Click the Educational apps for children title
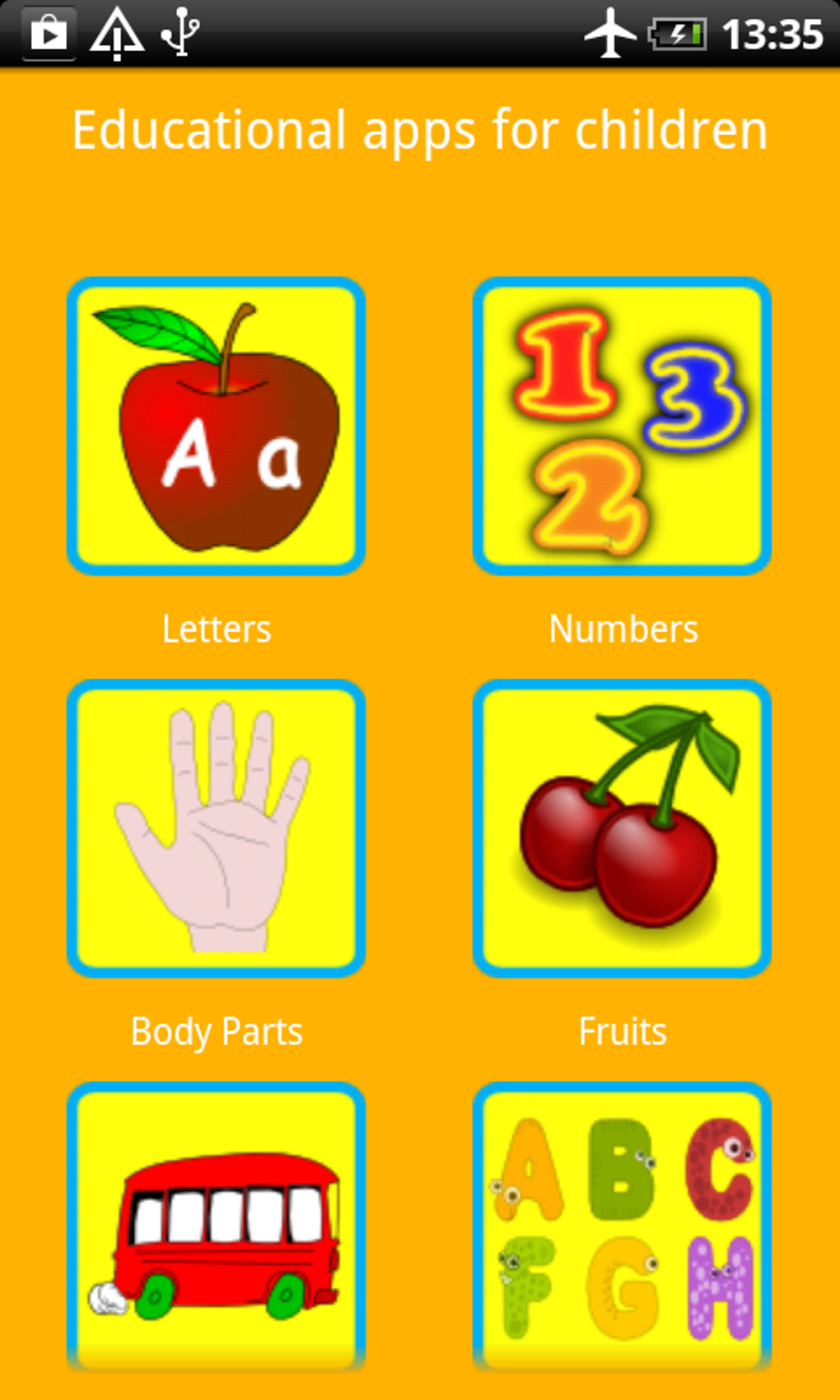840x1400 pixels. tap(420, 130)
